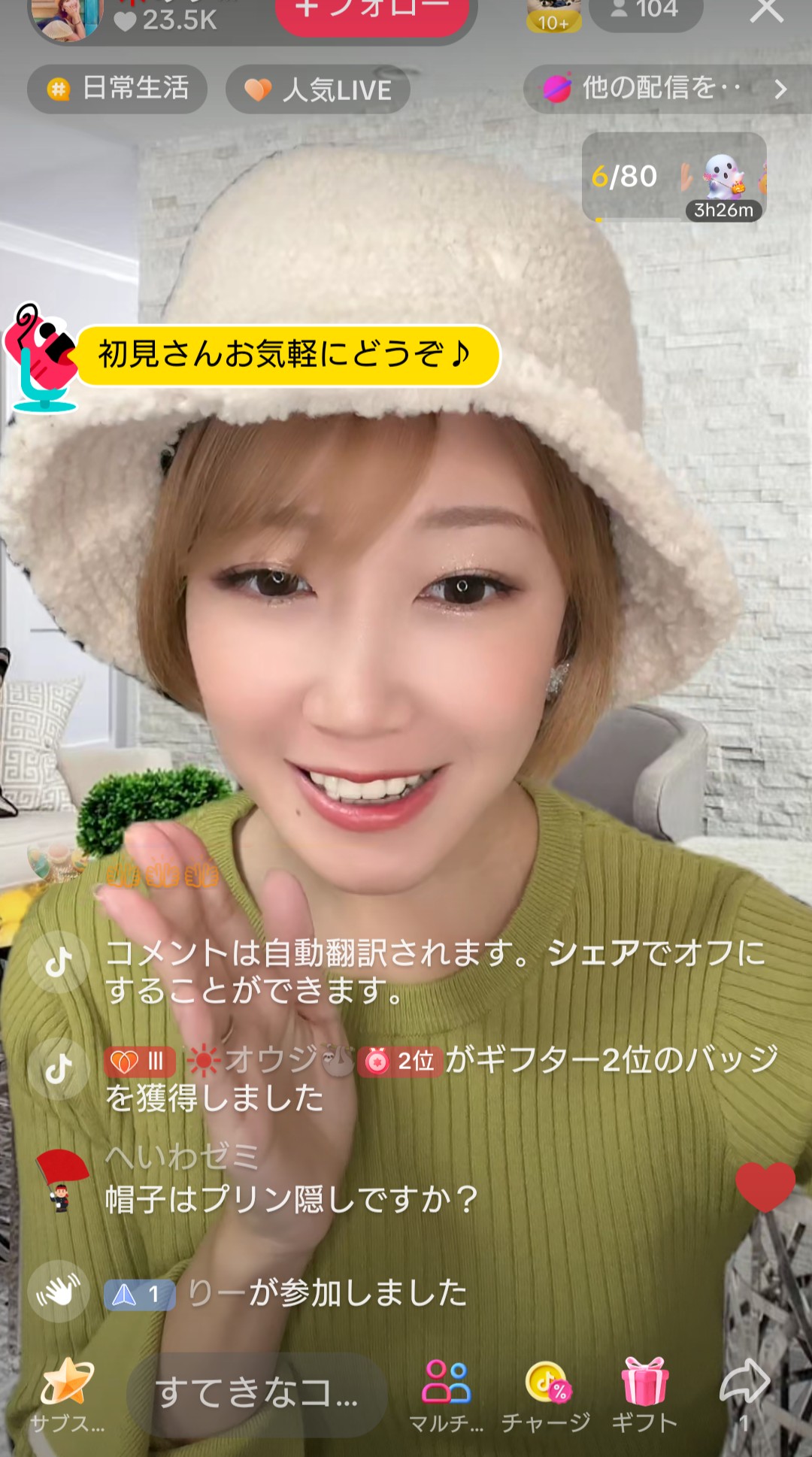Viewport: 812px width, 1457px height.
Task: Open the マルチ multi-guest option
Action: pyautogui.click(x=447, y=1395)
